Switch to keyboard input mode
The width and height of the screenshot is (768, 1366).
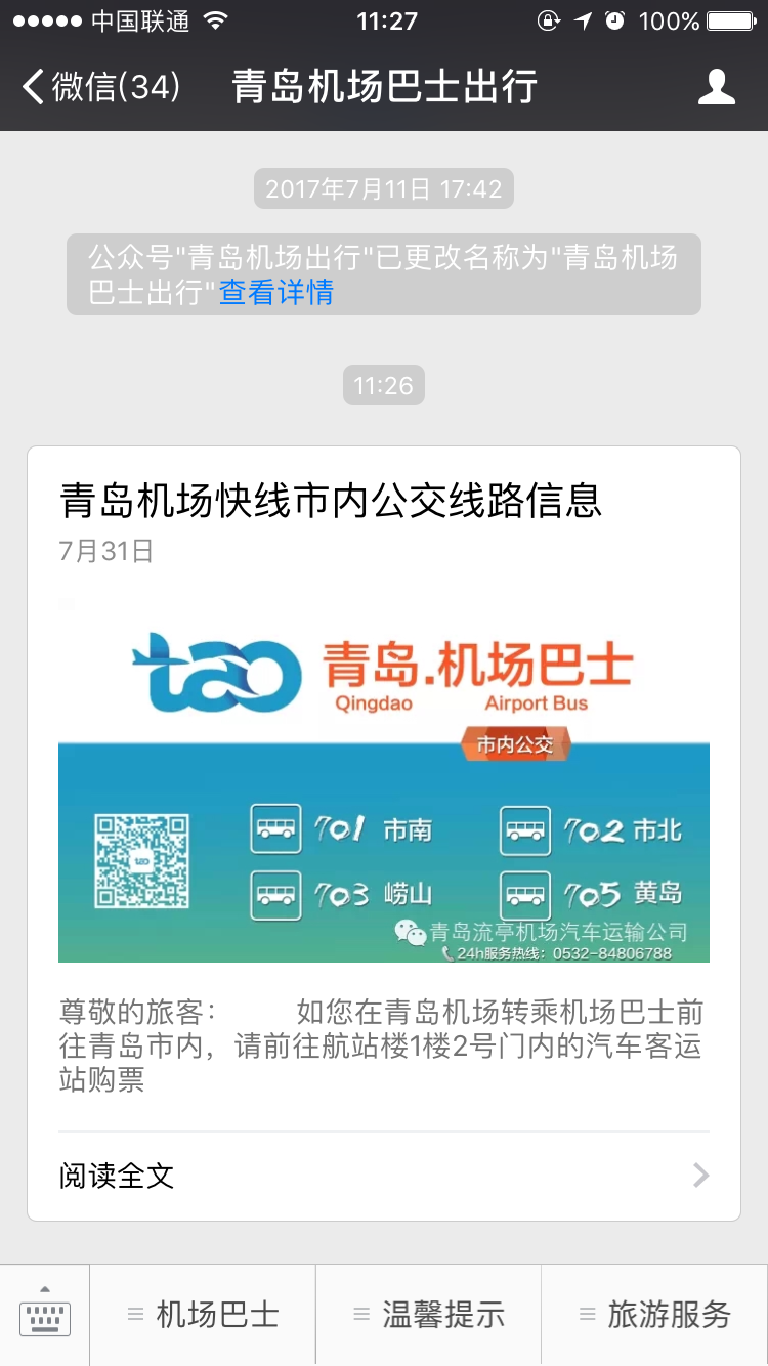pyautogui.click(x=45, y=1314)
